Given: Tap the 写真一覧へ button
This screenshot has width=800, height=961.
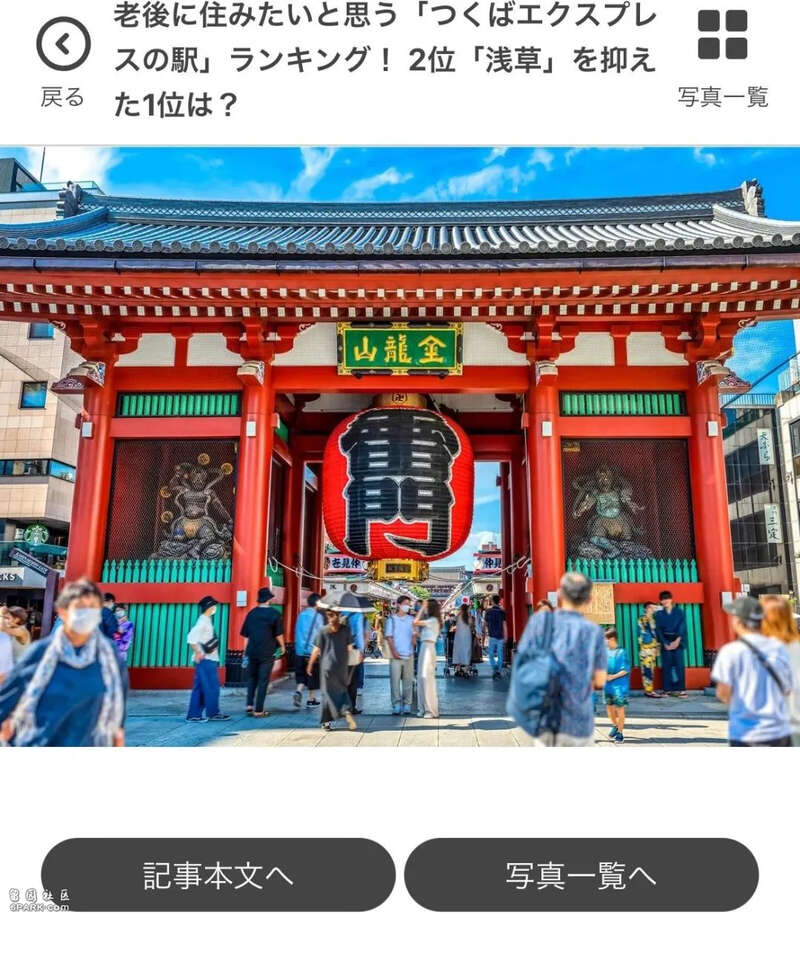Looking at the screenshot, I should coord(581,874).
